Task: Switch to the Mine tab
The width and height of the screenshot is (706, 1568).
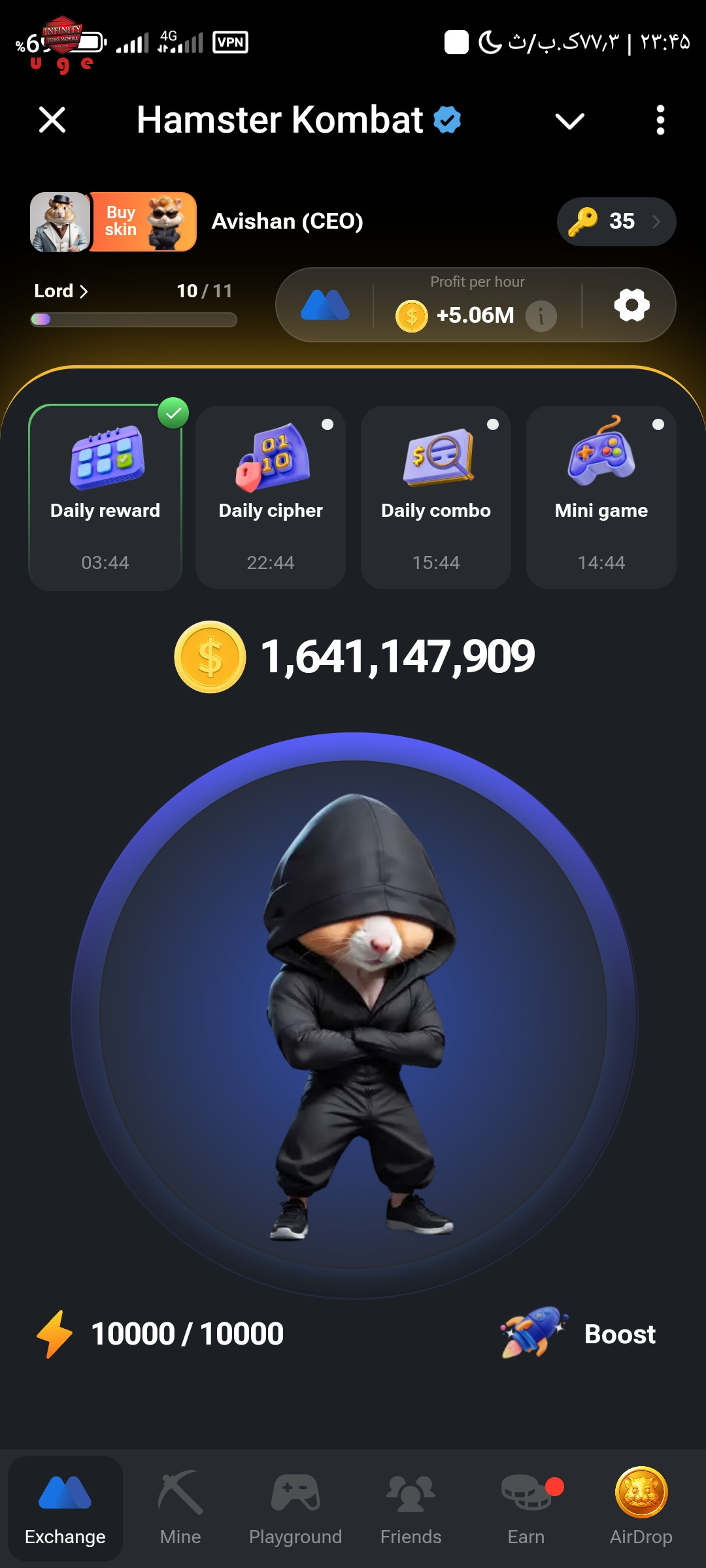Action: click(180, 1508)
